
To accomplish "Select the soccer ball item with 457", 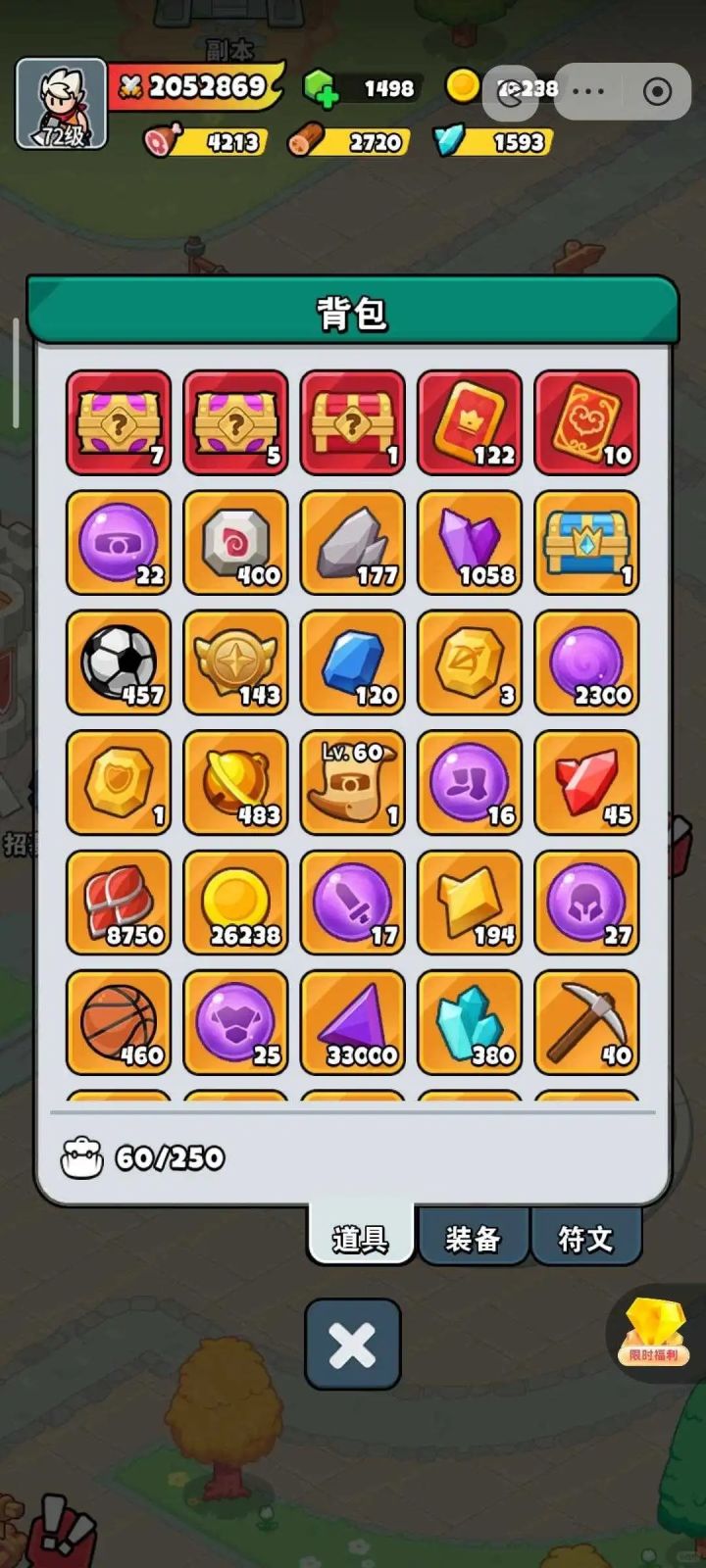I will [x=118, y=661].
